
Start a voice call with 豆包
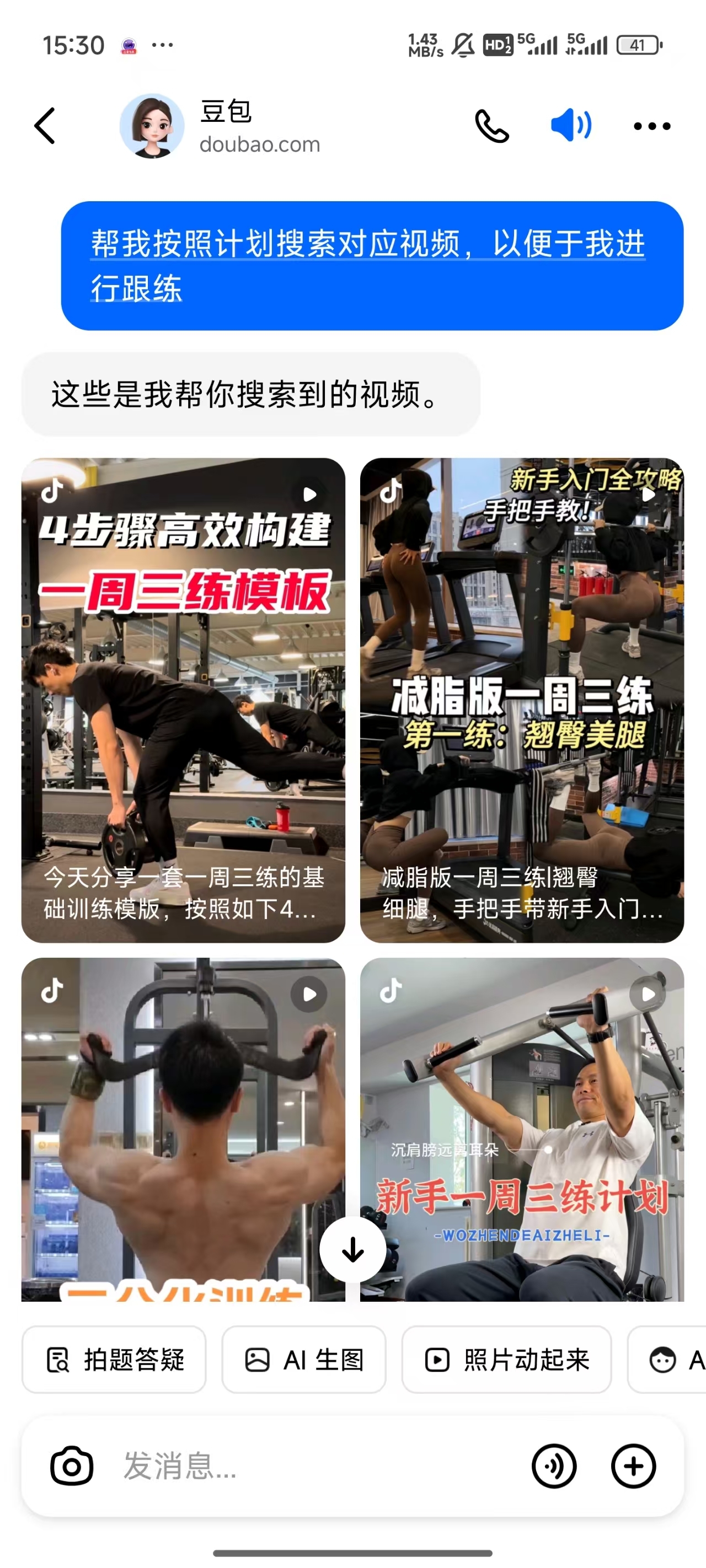(491, 126)
